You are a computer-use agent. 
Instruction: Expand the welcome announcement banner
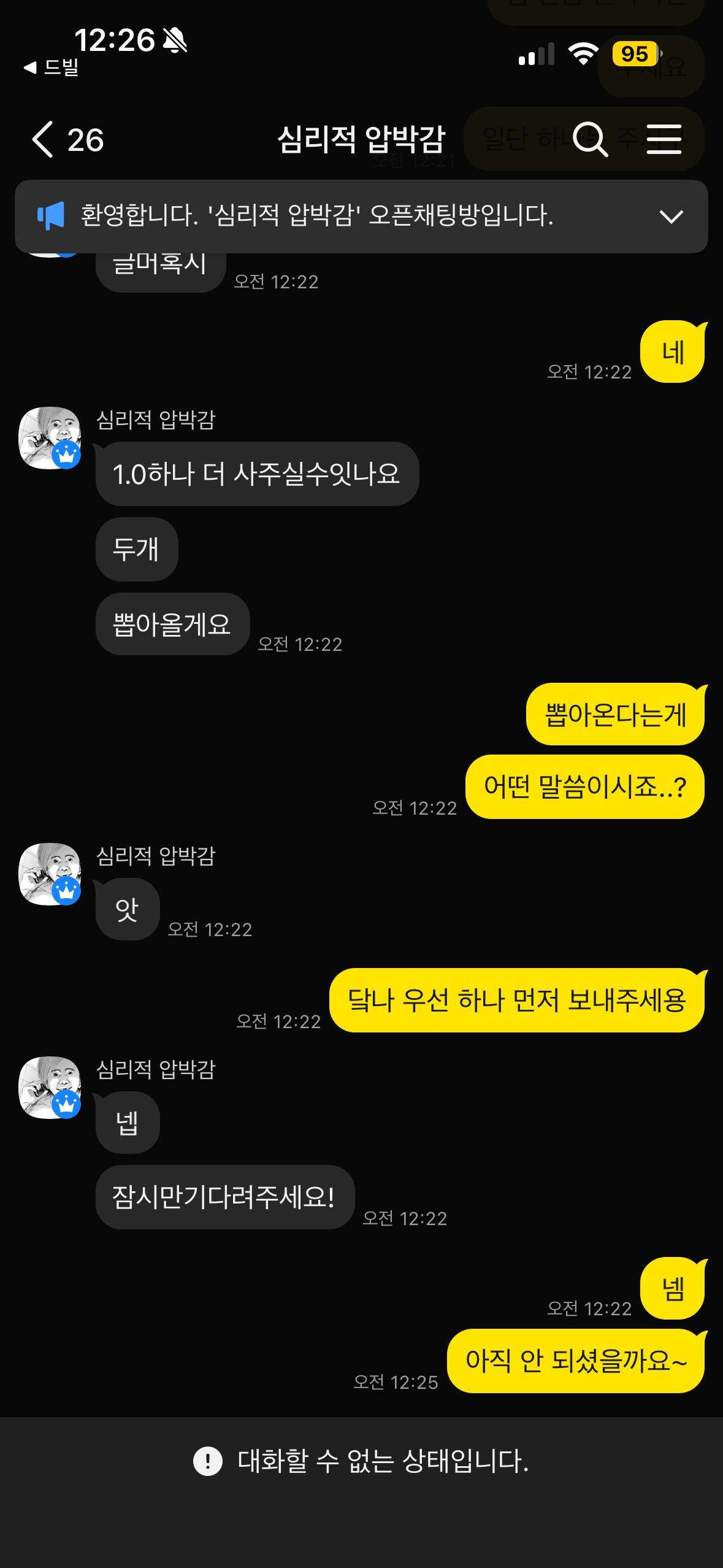[x=671, y=217]
